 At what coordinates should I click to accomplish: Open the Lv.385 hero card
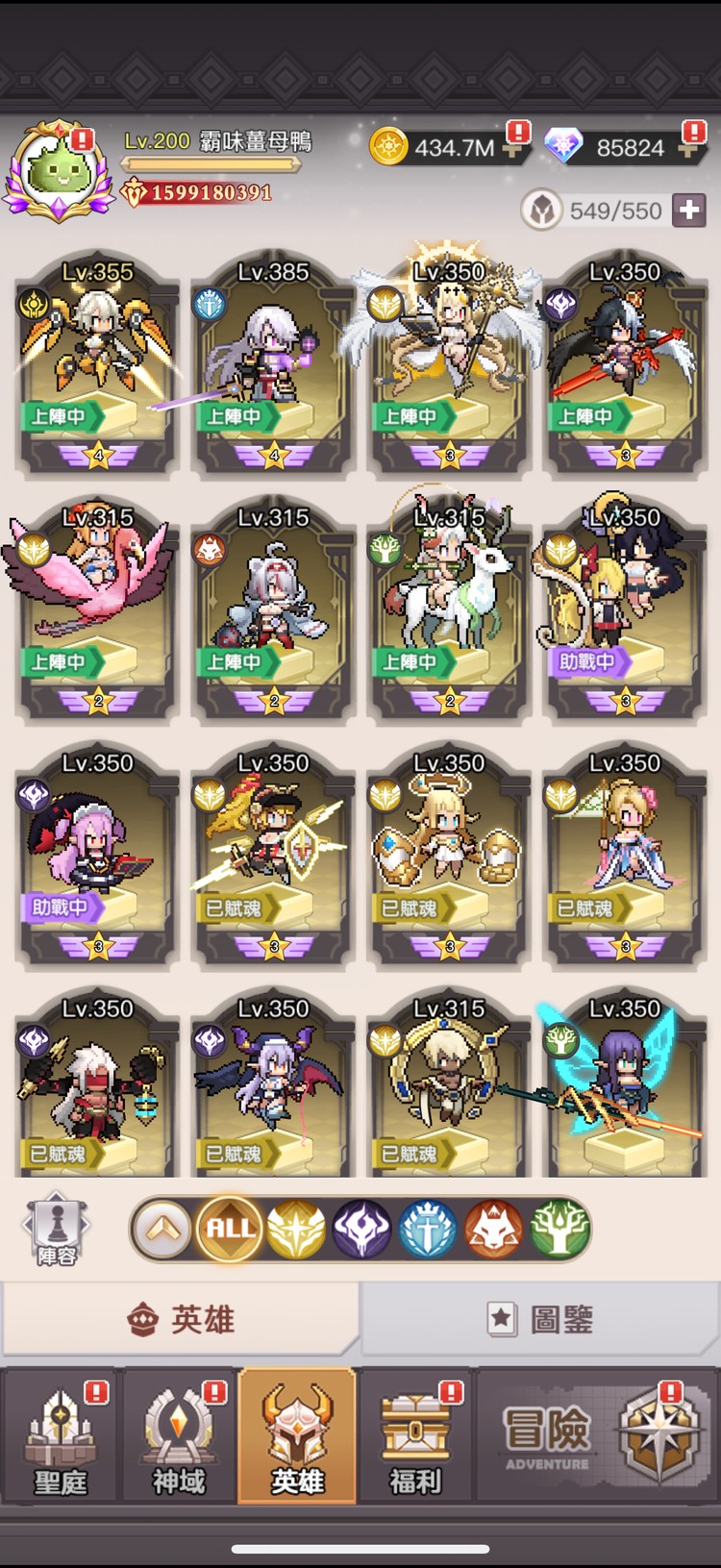pos(273,365)
